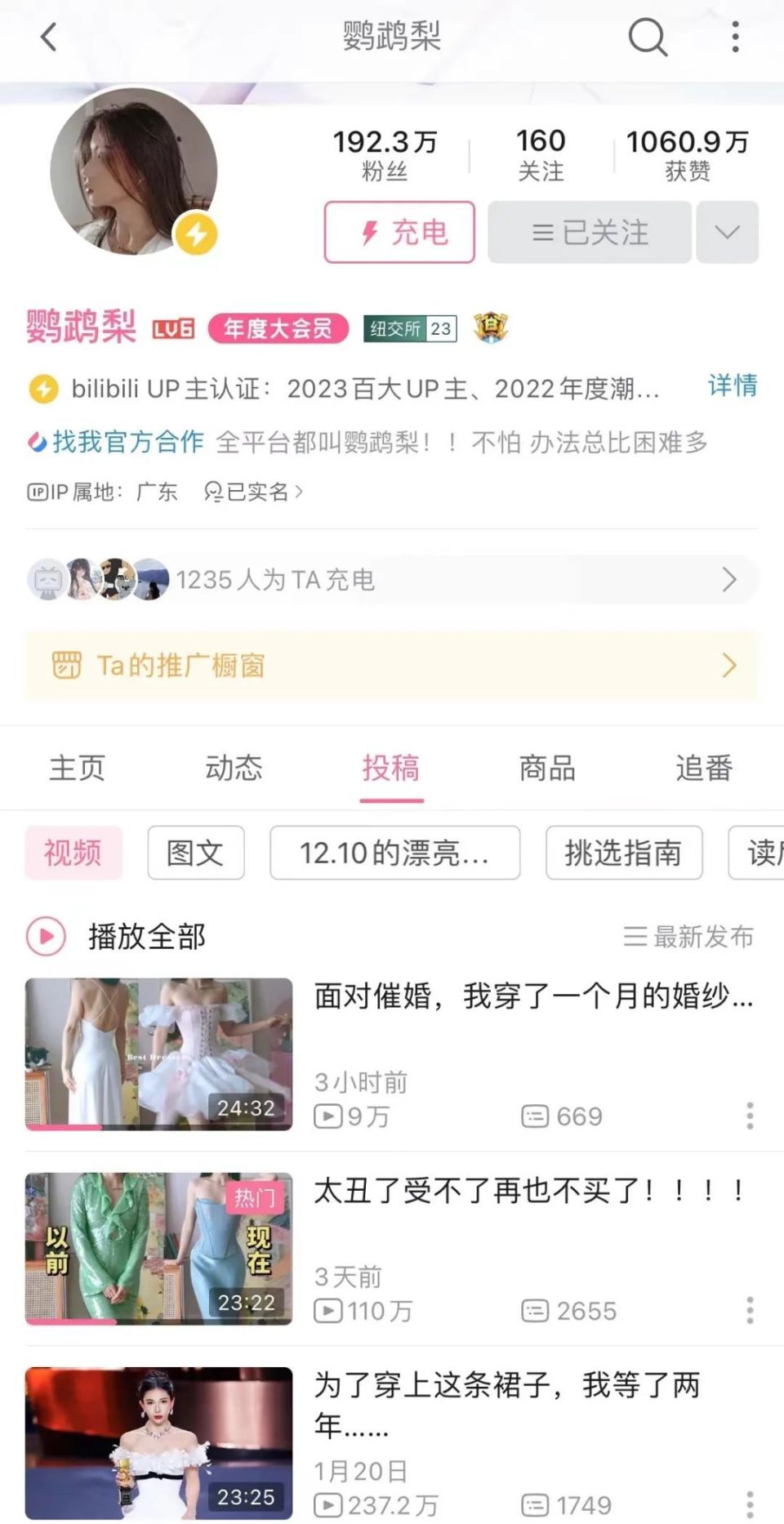Switch to the 动态 tab
Image resolution: width=784 pixels, height=1524 pixels.
[234, 768]
